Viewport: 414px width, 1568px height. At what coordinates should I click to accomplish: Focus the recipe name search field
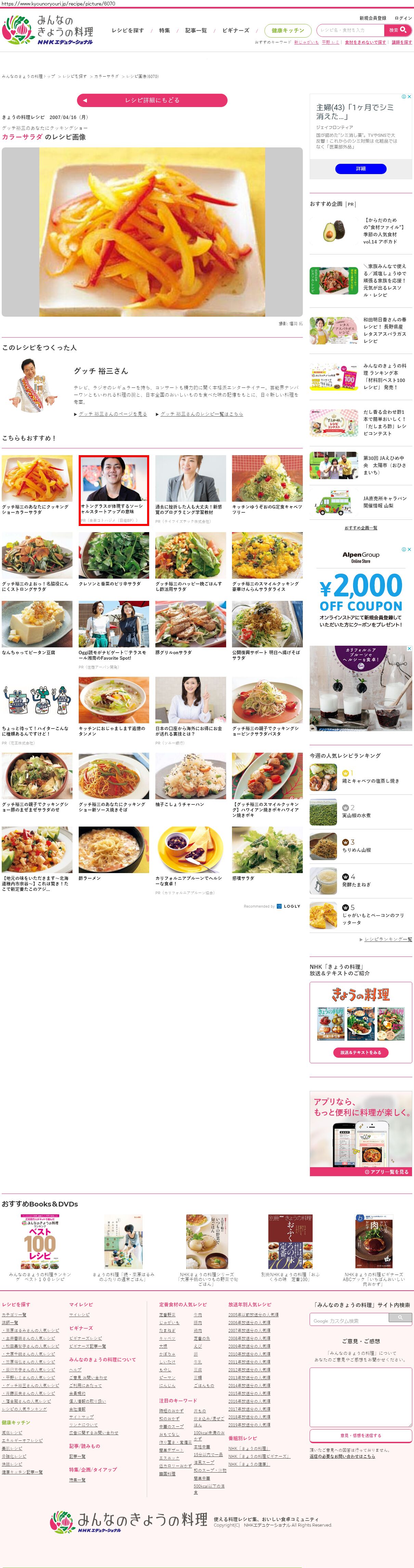pyautogui.click(x=350, y=30)
